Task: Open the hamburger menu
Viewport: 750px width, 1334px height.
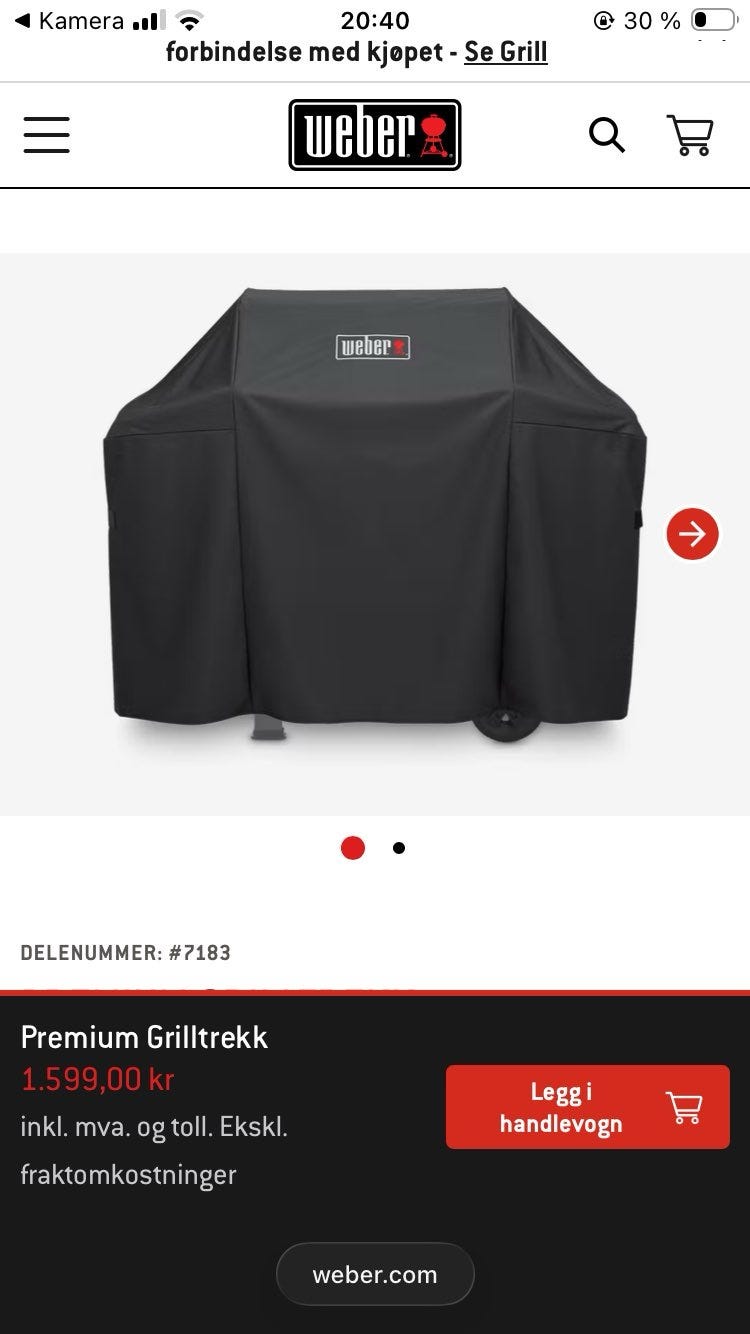Action: pos(47,135)
